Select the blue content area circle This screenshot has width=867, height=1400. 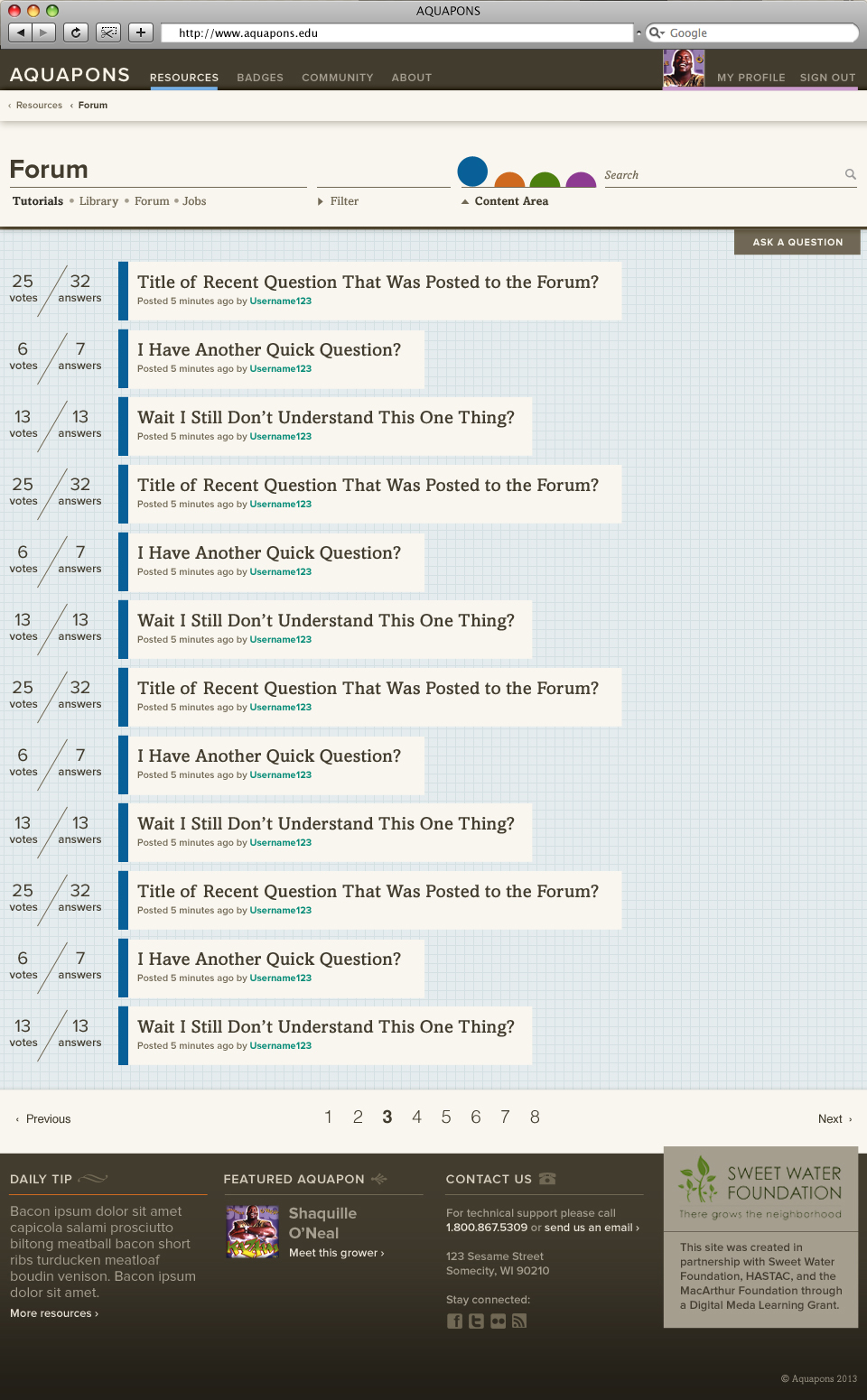[472, 172]
